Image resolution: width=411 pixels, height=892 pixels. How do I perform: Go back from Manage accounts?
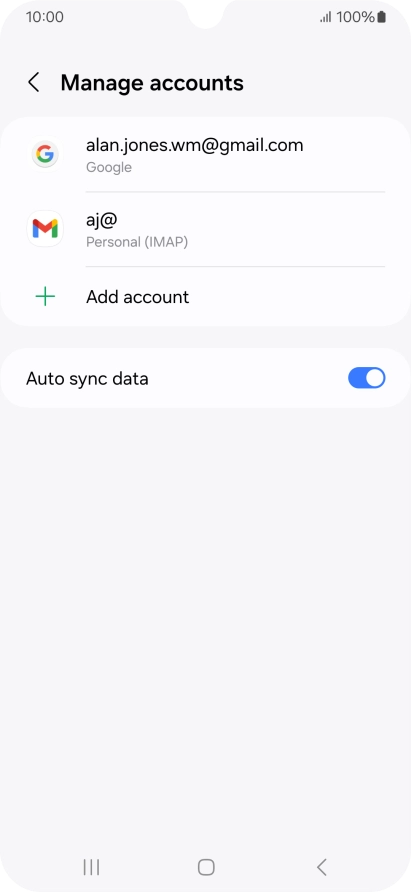pyautogui.click(x=34, y=83)
